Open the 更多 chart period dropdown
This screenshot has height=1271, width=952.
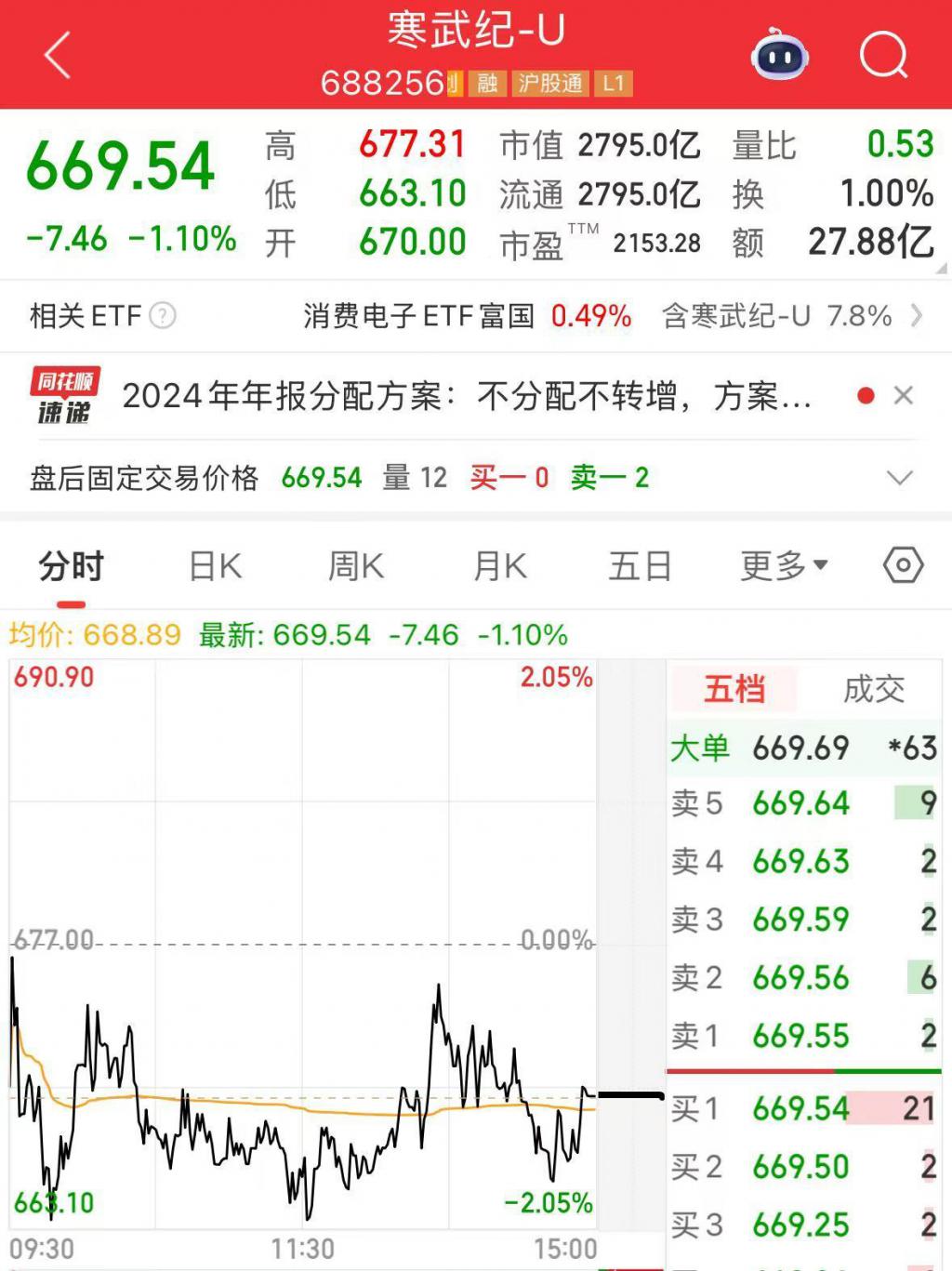point(784,565)
